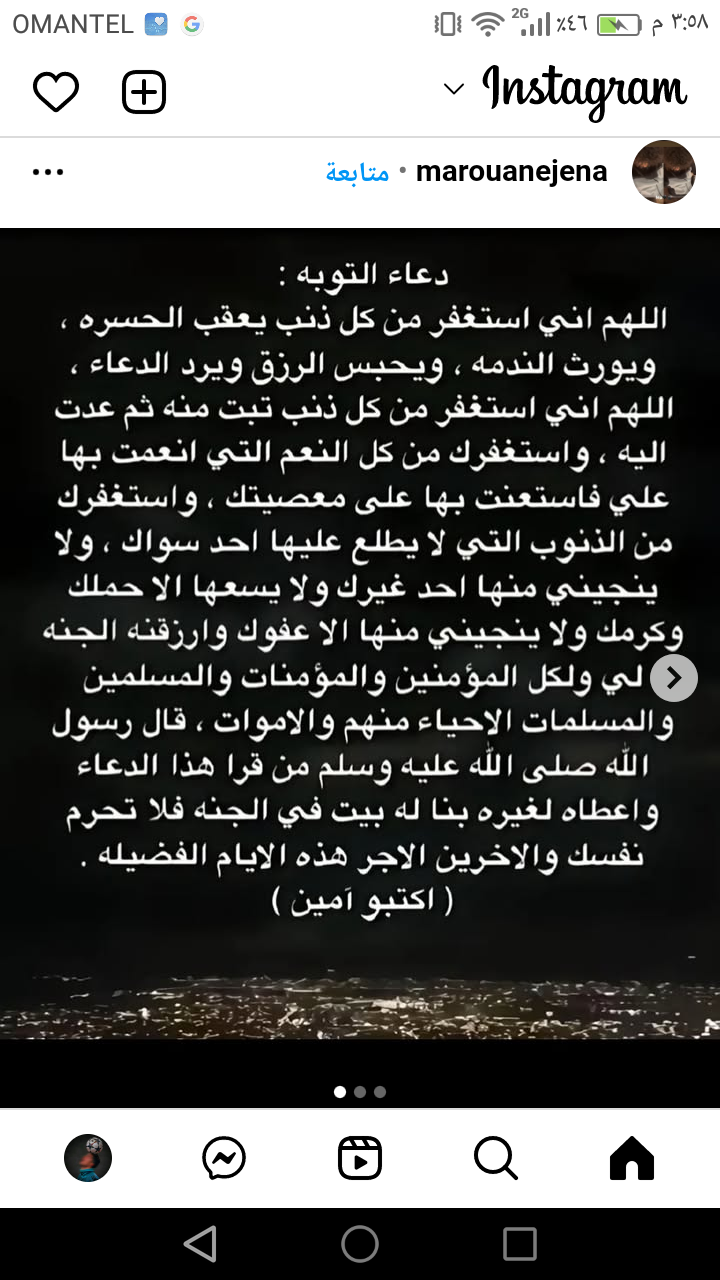Go back using system back button

point(201,1244)
